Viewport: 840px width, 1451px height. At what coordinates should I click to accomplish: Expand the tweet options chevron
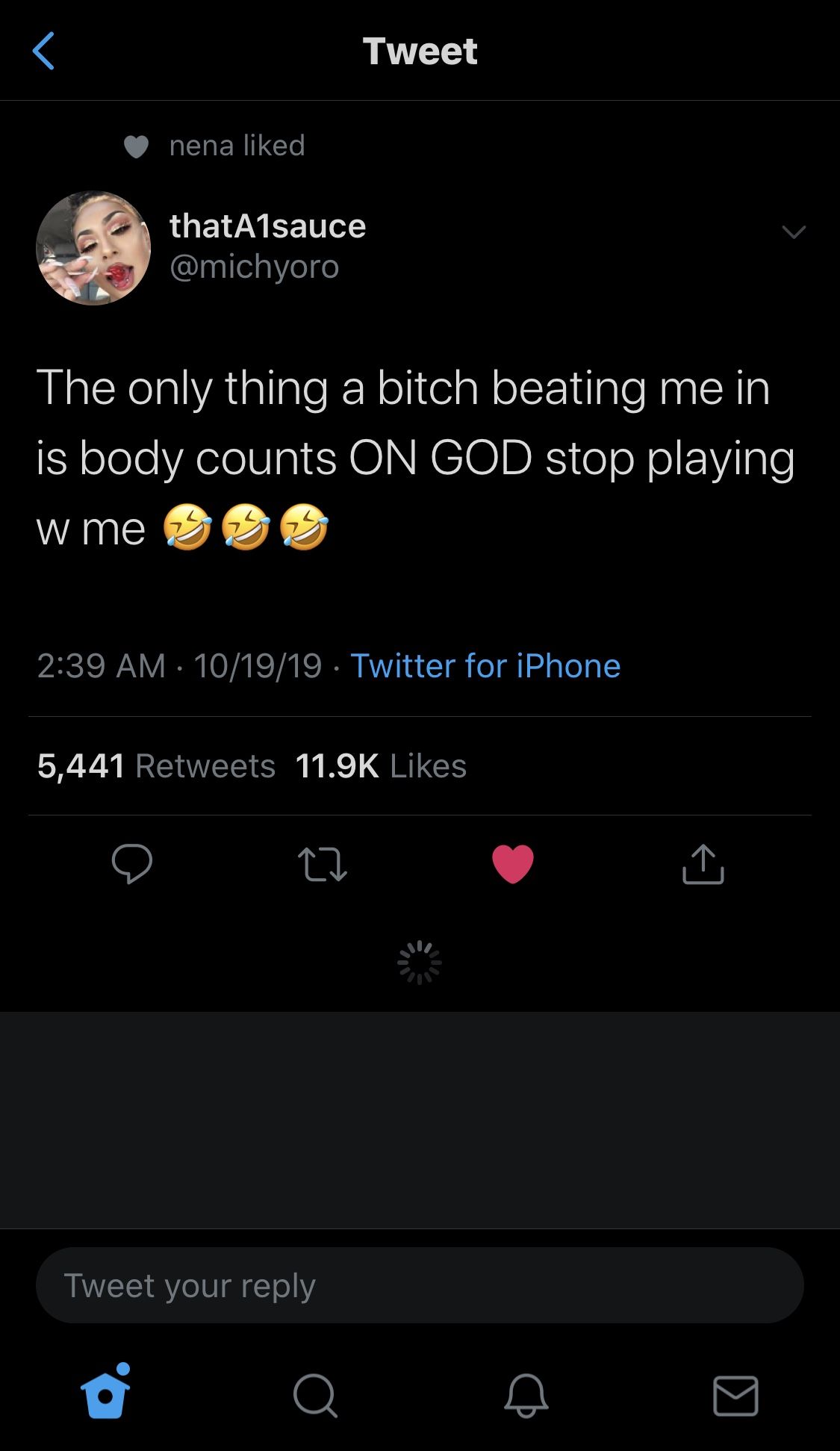[793, 232]
